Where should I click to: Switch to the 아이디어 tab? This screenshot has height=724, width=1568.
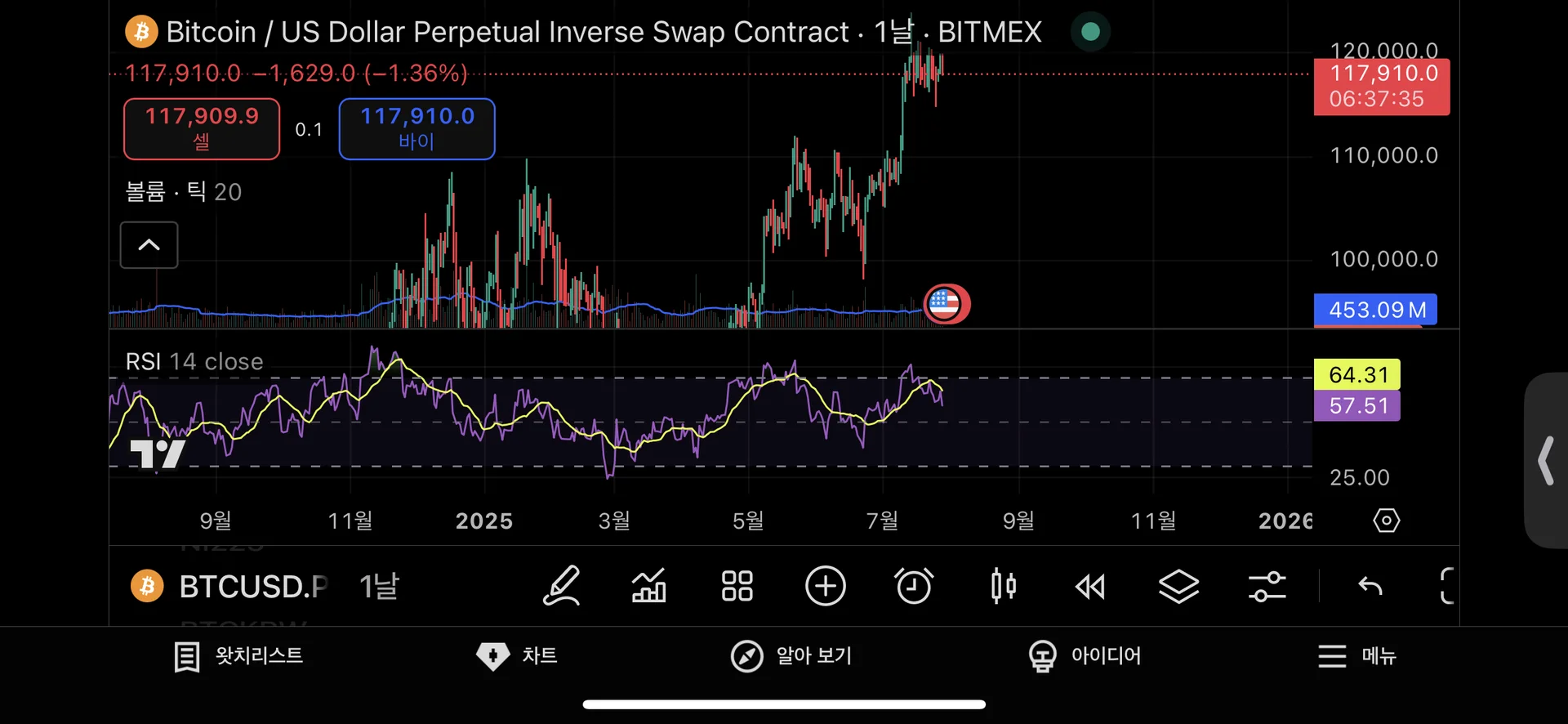(x=1085, y=656)
